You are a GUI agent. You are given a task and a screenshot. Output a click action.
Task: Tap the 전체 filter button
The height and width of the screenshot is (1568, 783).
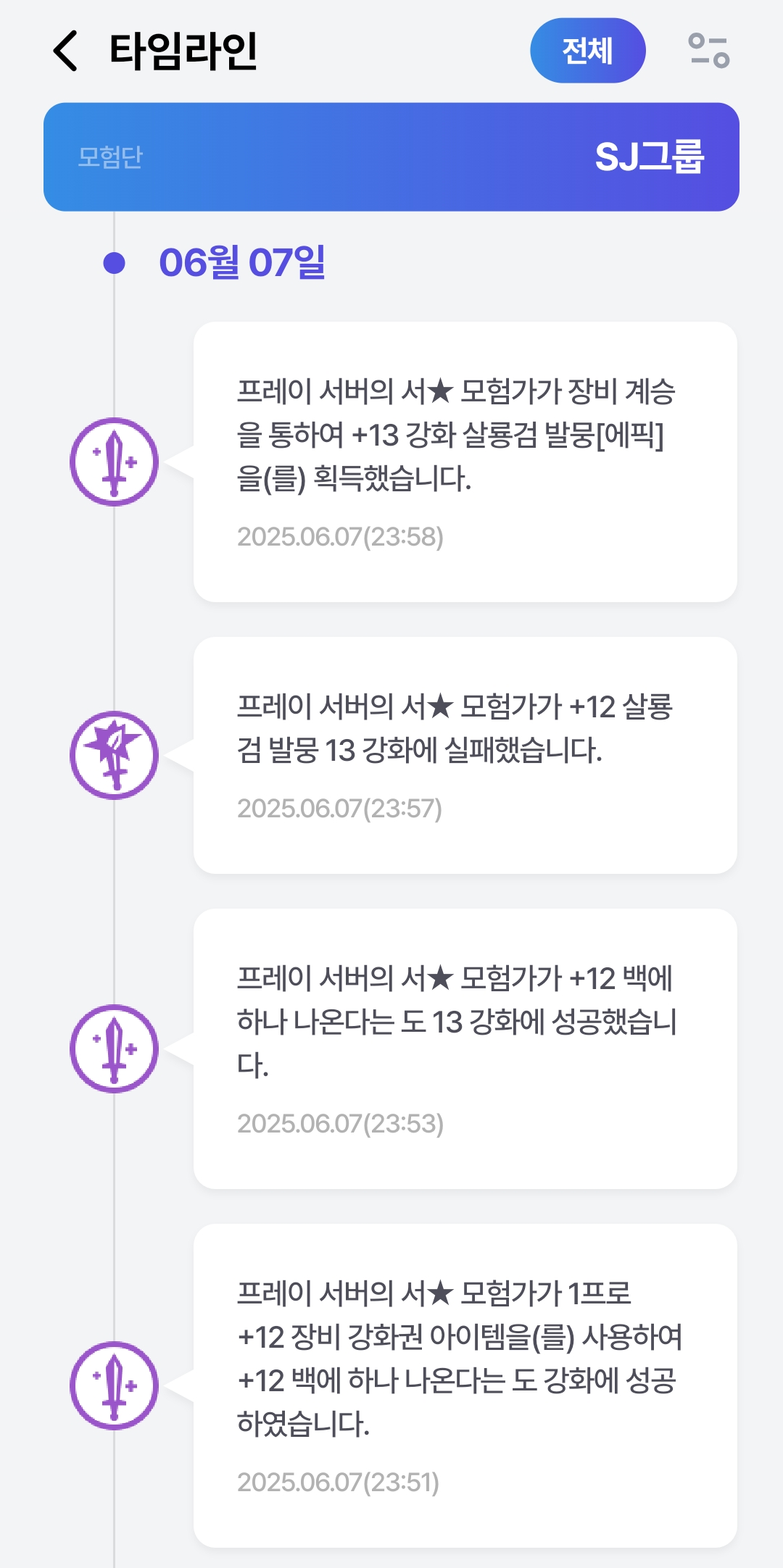587,51
